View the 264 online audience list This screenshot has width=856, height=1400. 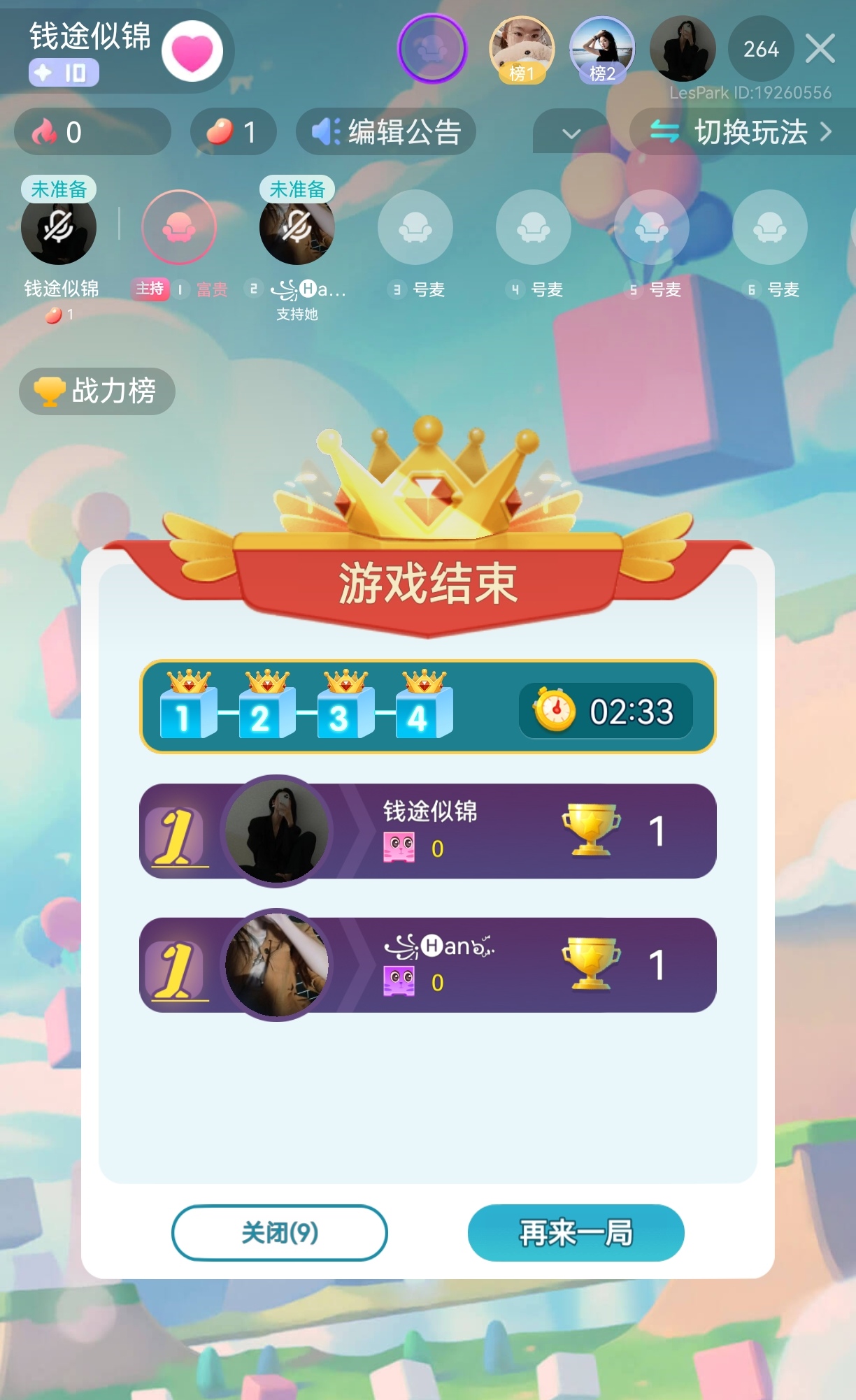tap(761, 49)
